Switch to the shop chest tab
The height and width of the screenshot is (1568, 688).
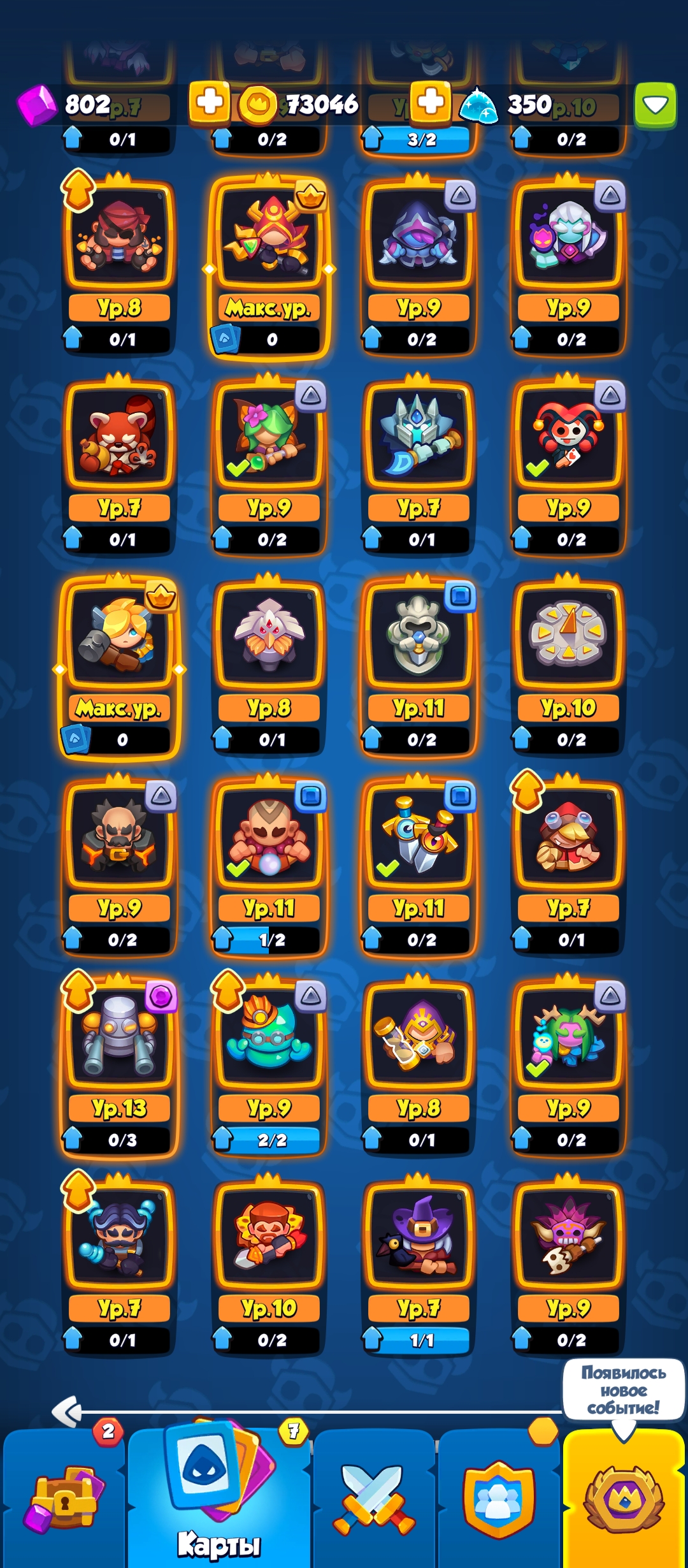pyautogui.click(x=64, y=1498)
